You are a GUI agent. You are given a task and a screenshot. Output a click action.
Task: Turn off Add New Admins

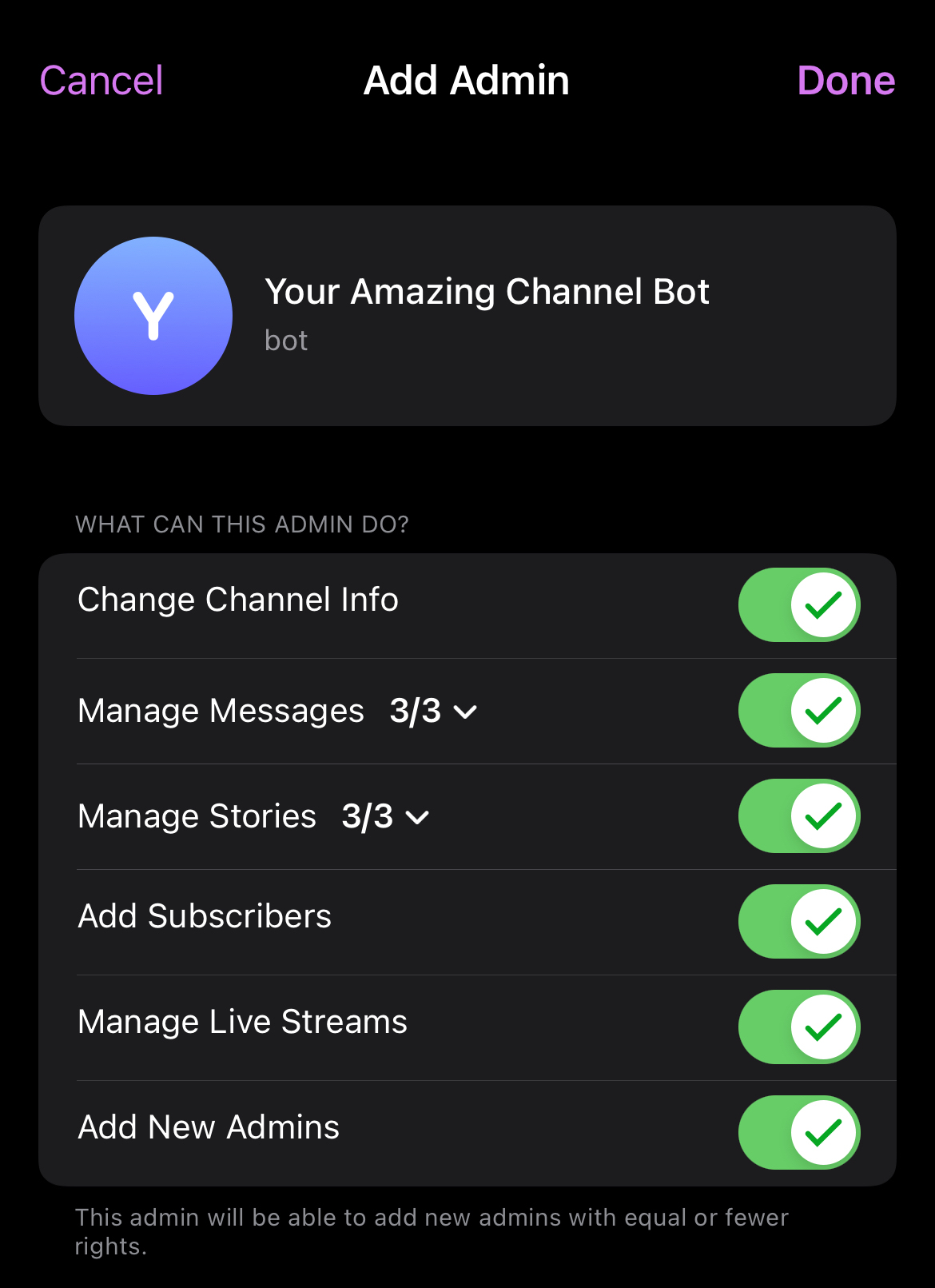pyautogui.click(x=798, y=1133)
